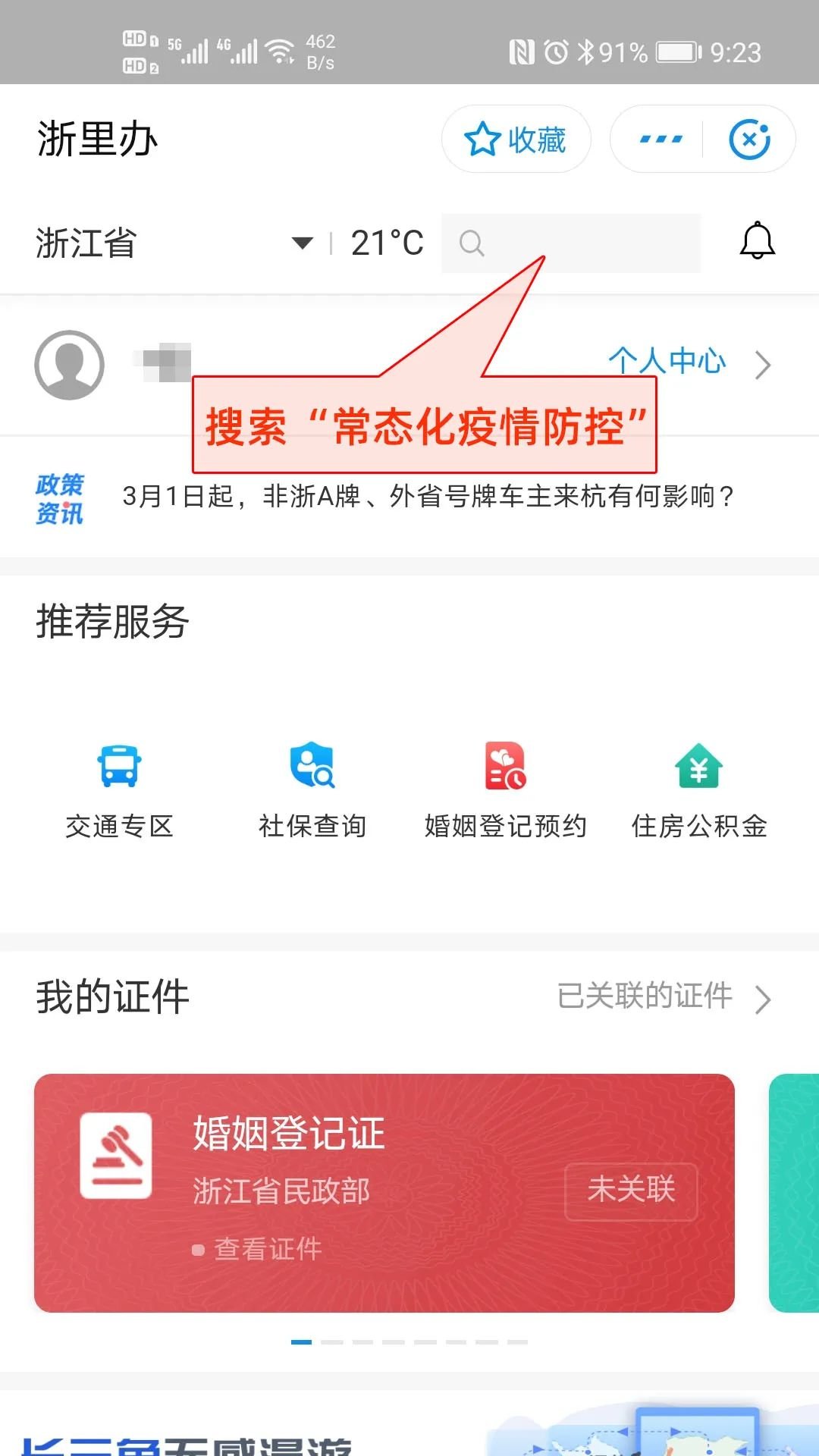Screen dimensions: 819x1456
Task: Open the three-dot more menu
Action: tap(661, 140)
